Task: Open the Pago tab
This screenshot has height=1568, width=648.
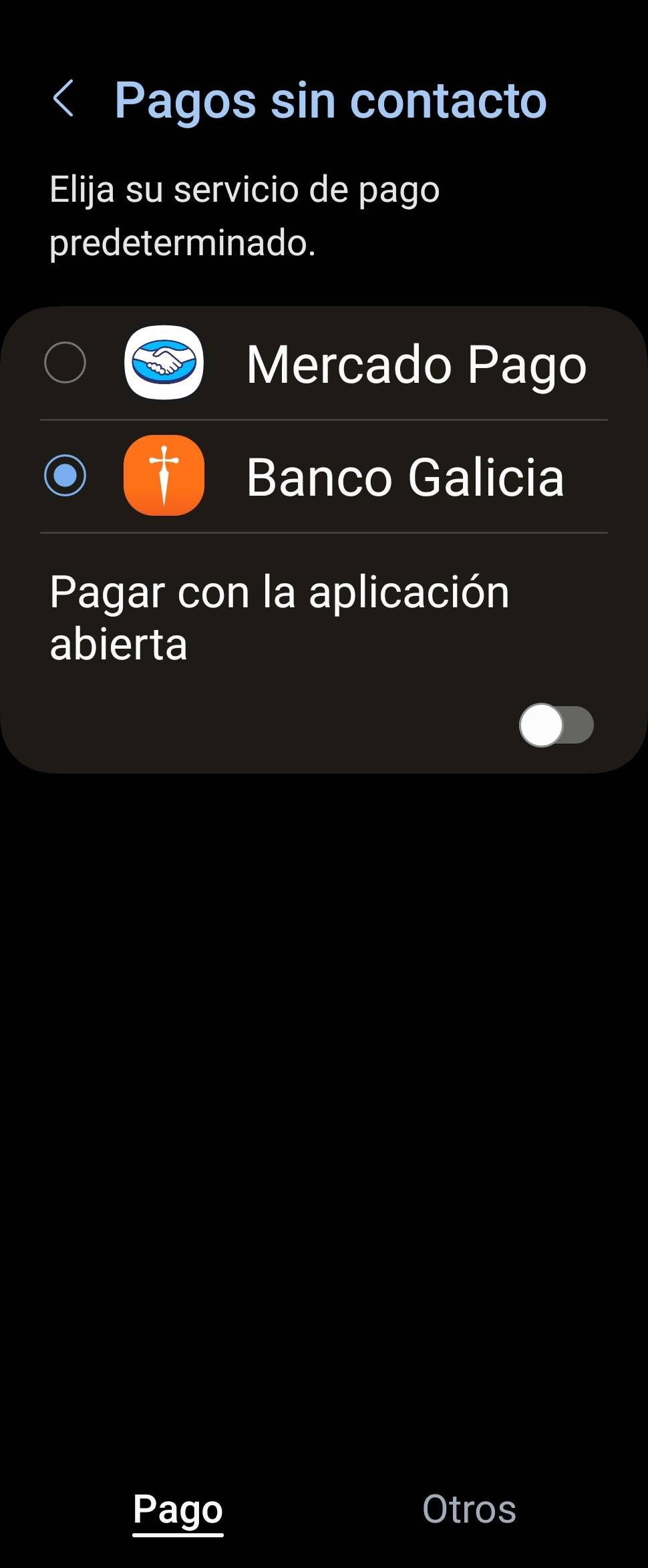Action: tap(178, 1509)
